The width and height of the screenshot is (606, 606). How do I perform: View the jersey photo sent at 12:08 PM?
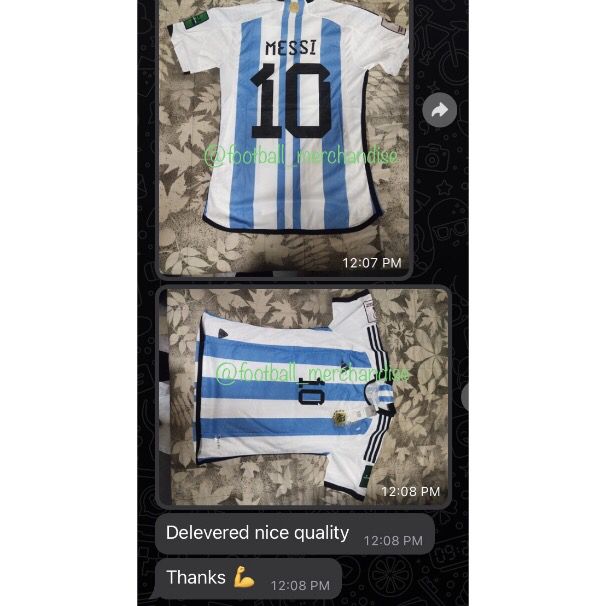coord(303,396)
